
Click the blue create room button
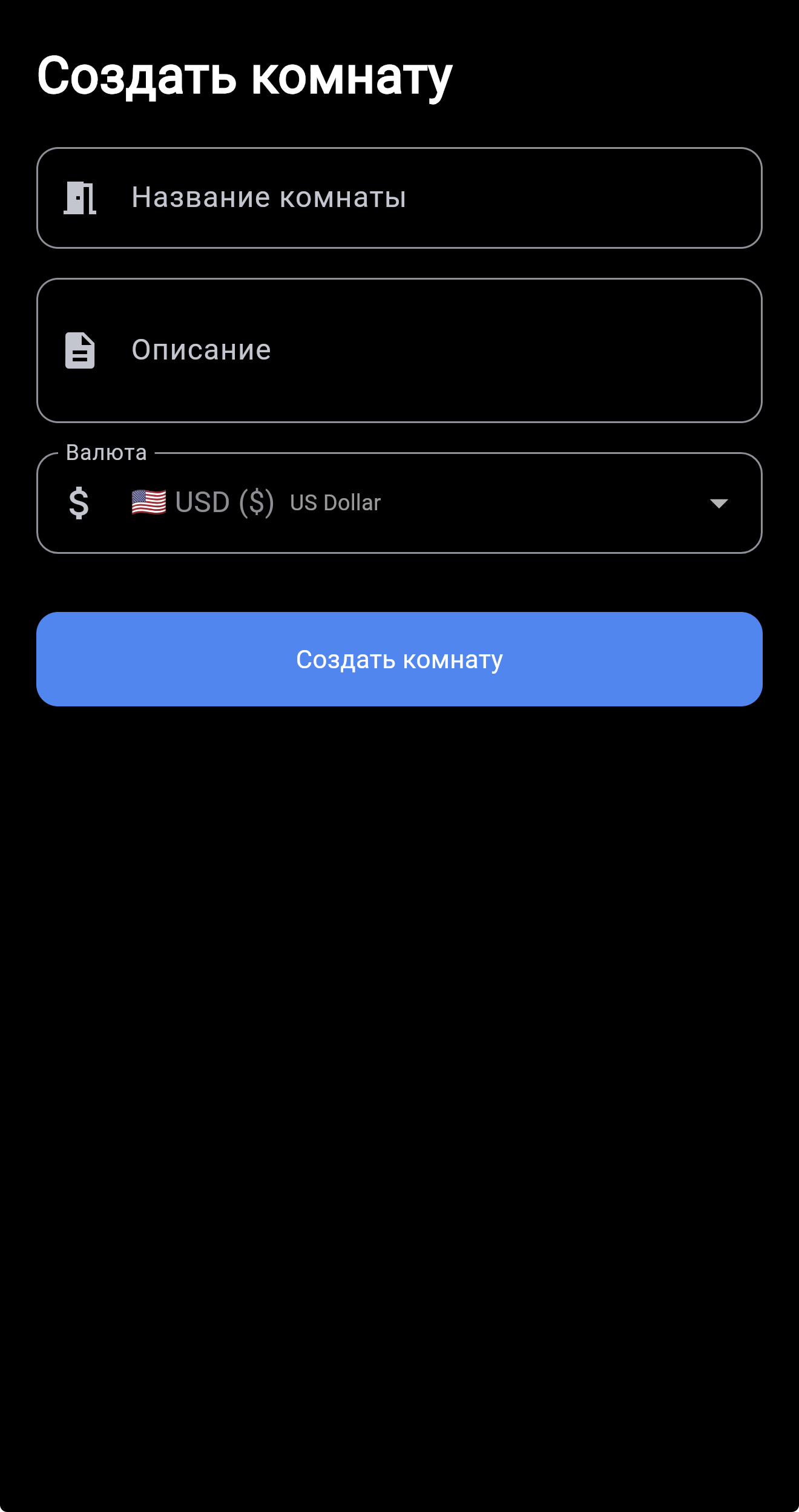tap(399, 659)
